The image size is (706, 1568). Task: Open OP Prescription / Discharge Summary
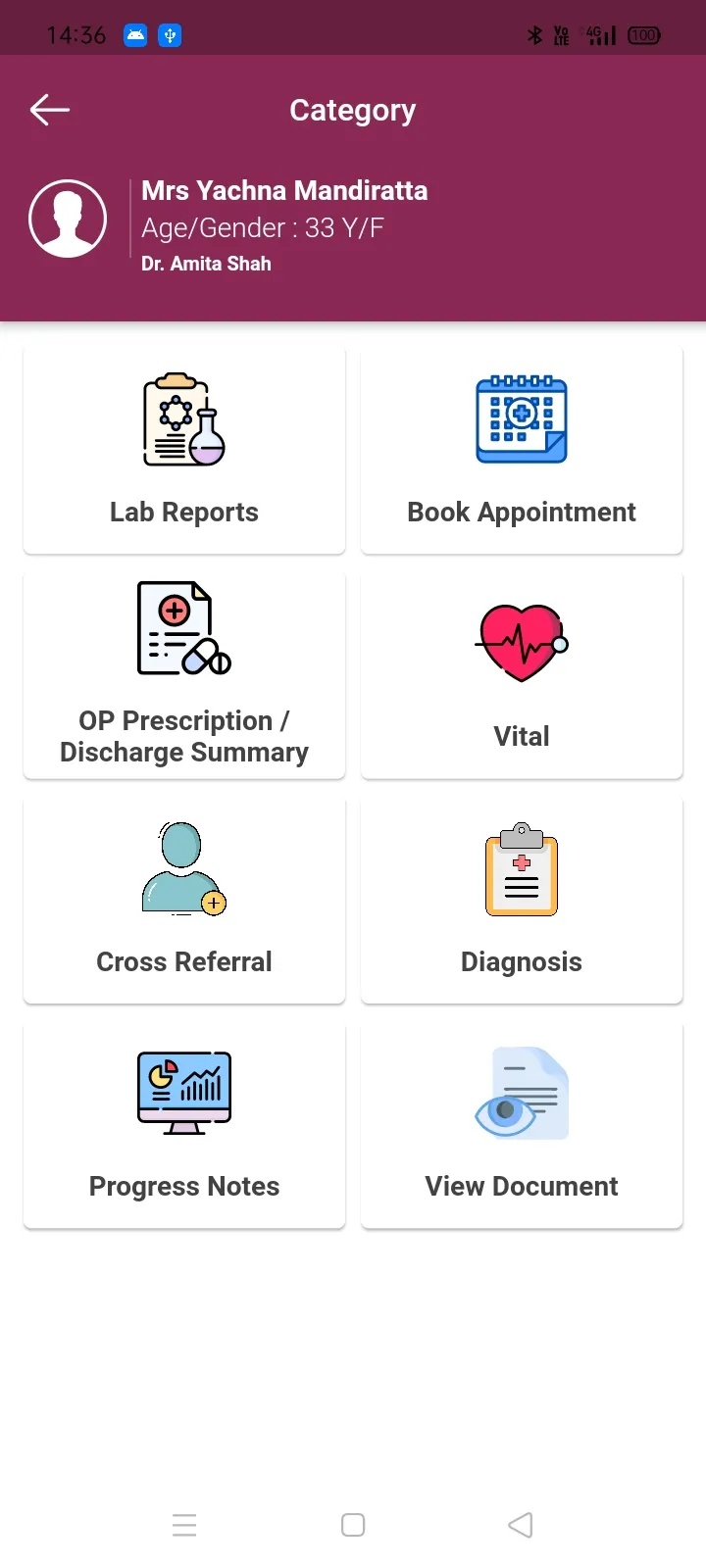184,676
